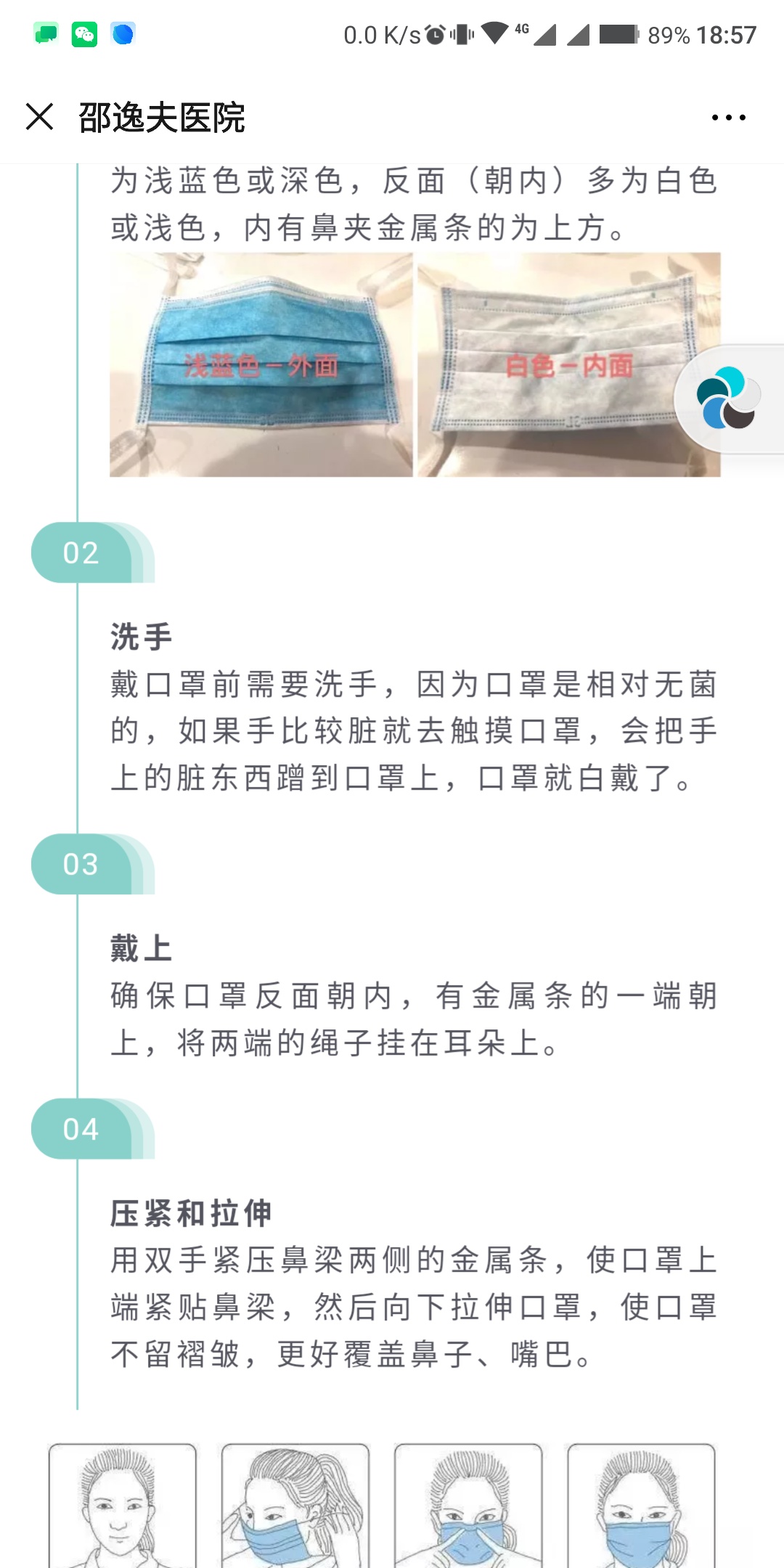The width and height of the screenshot is (784, 1568).
Task: Open the three-dot more options menu
Action: pos(728,118)
